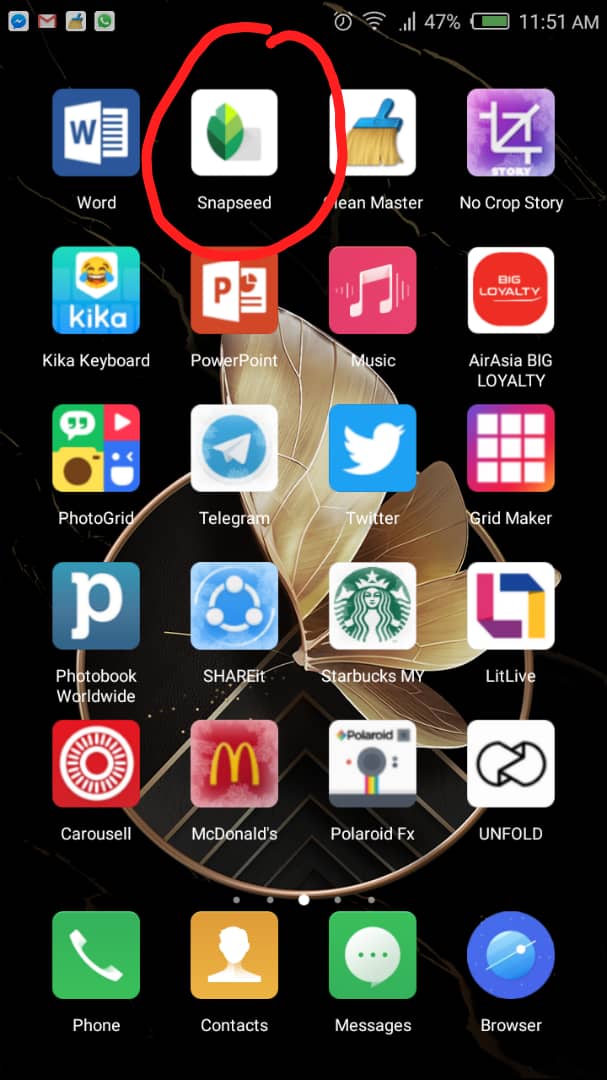Launch AirAsia BIG LOYALTY
This screenshot has width=607, height=1080.
click(x=511, y=290)
